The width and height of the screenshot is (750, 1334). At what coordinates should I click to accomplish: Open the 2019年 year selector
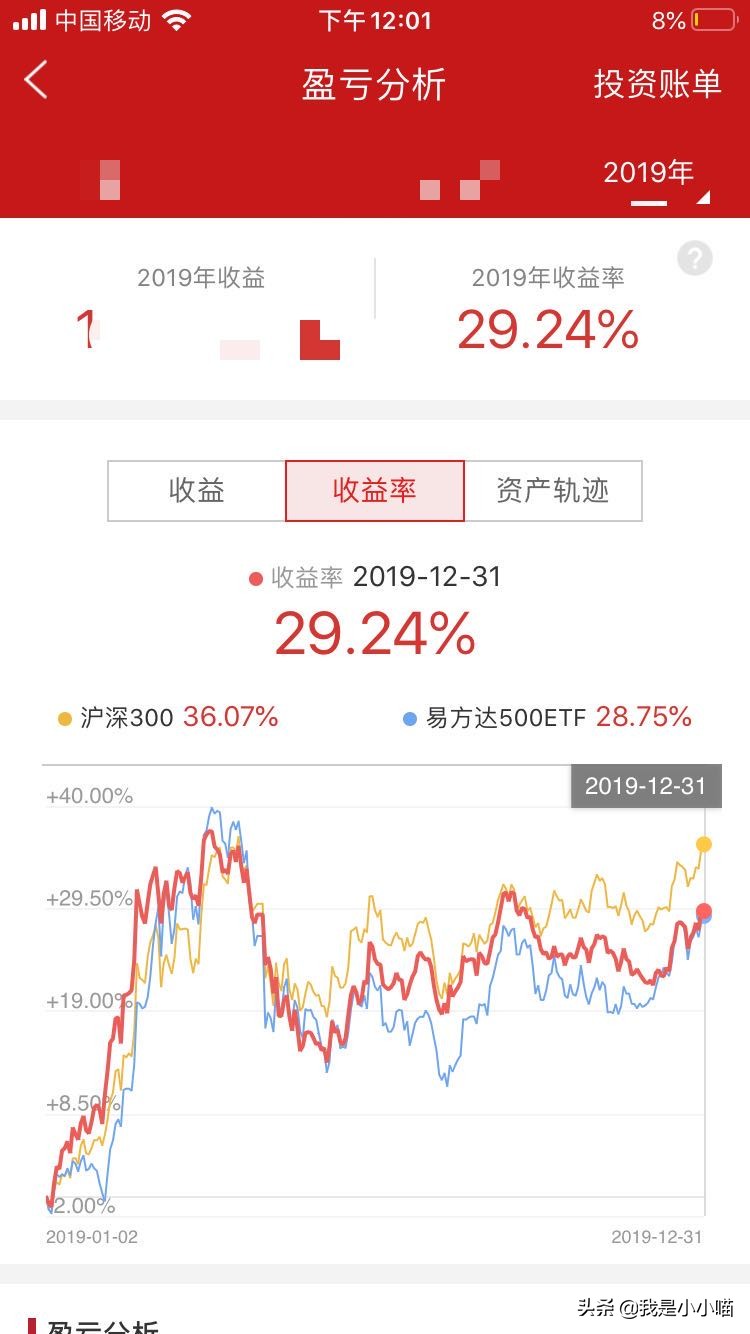tap(648, 172)
